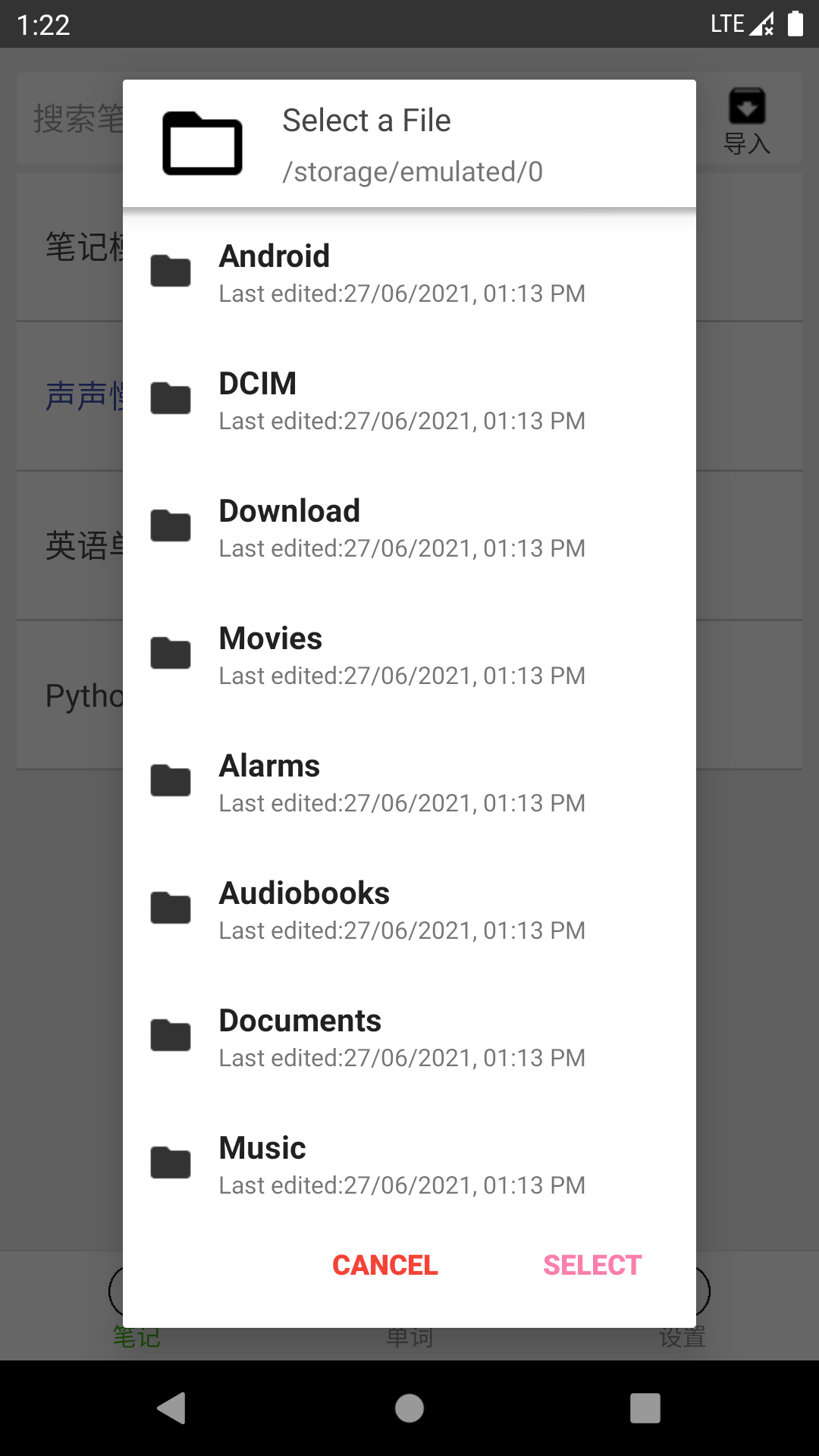The width and height of the screenshot is (819, 1456).
Task: Switch to the 单词 tab
Action: coord(409,1337)
